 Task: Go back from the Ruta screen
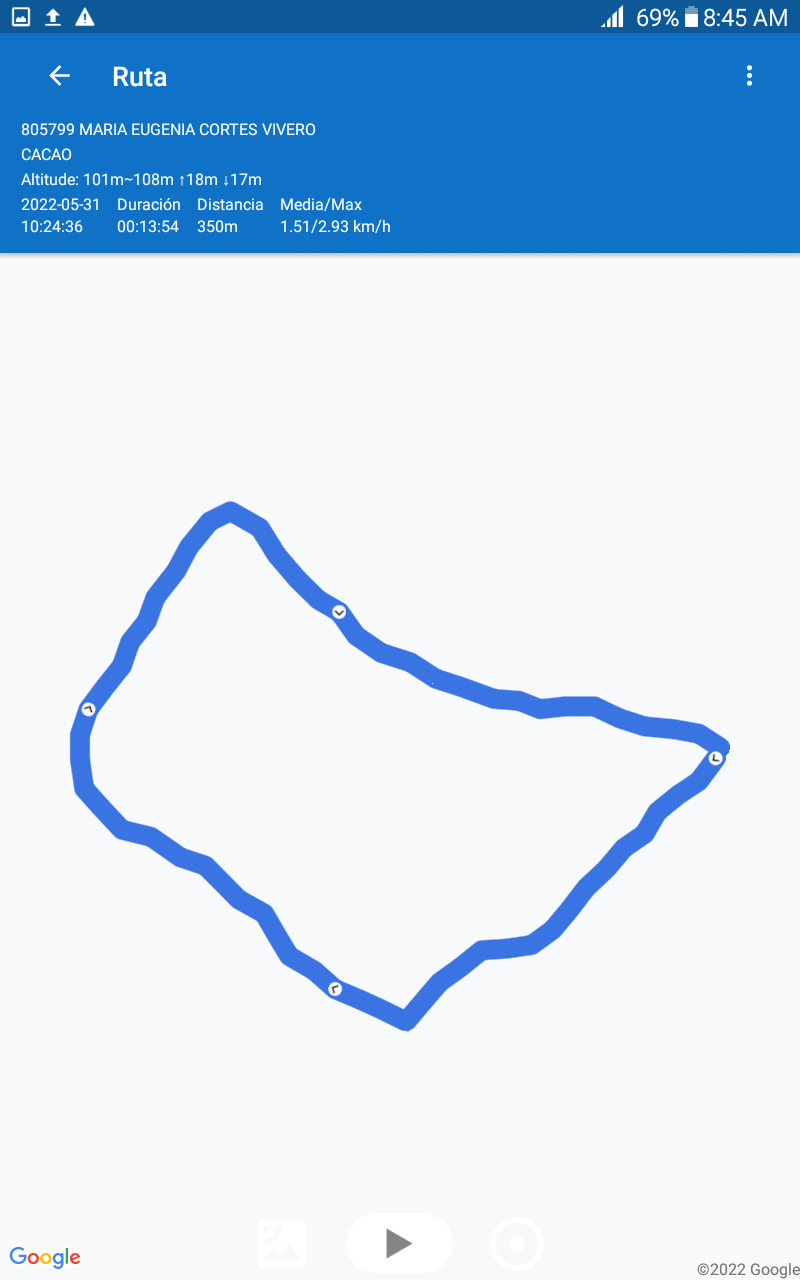pyautogui.click(x=59, y=76)
